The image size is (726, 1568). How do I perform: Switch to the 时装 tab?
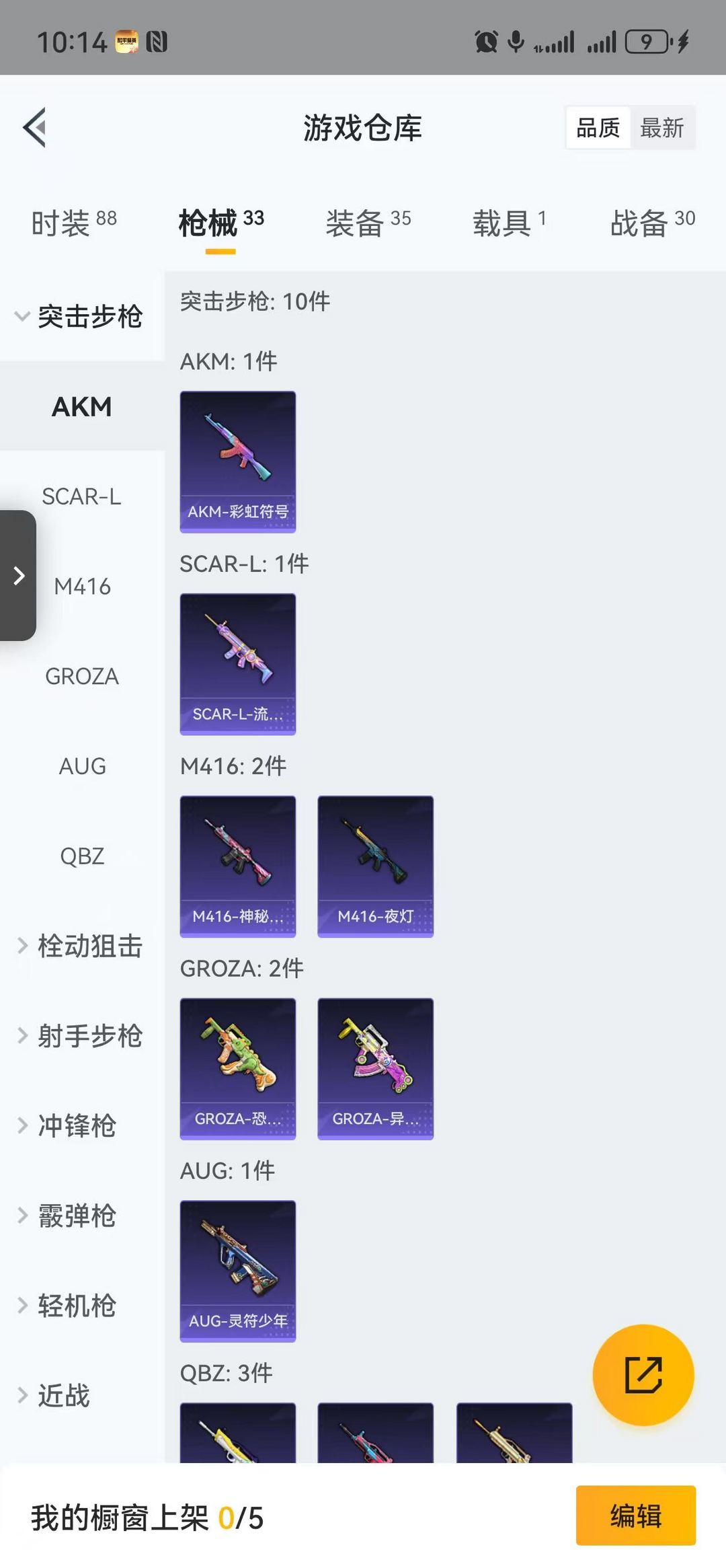74,223
